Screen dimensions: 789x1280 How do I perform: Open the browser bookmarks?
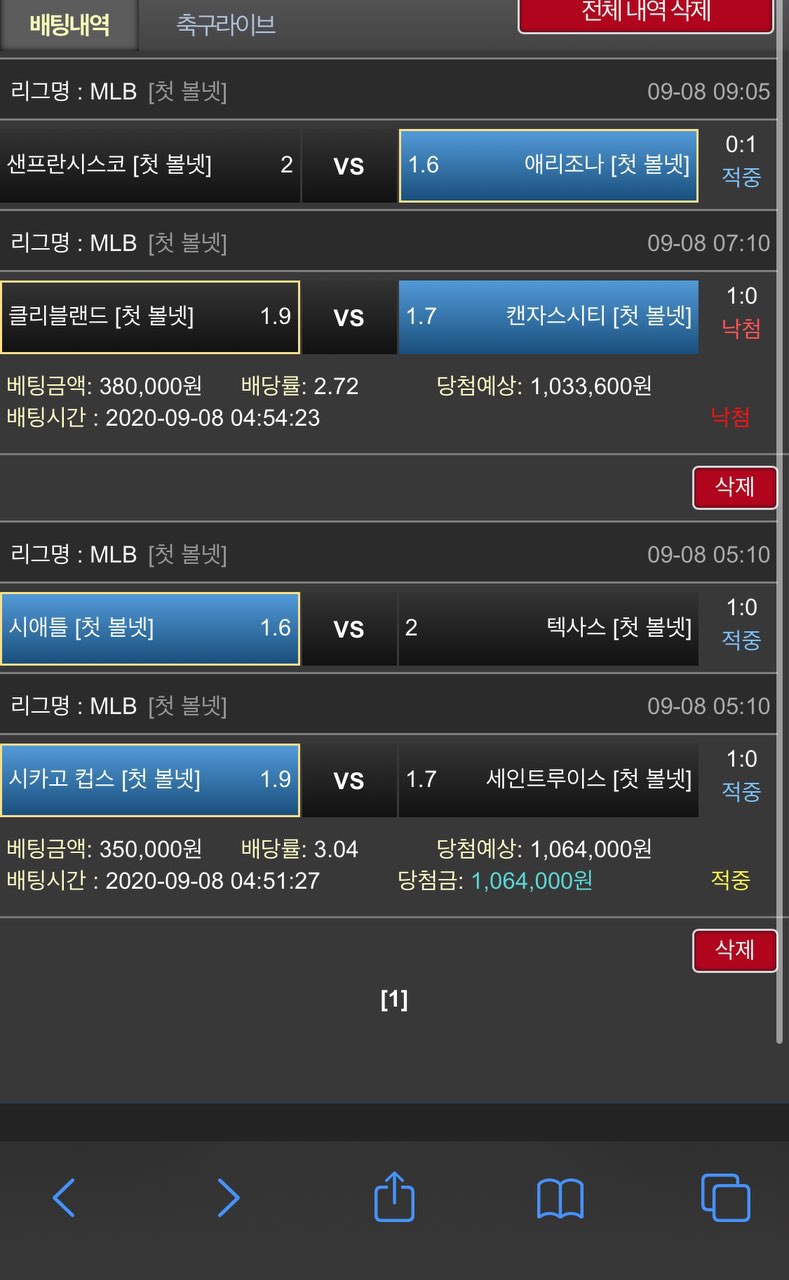[x=560, y=1197]
